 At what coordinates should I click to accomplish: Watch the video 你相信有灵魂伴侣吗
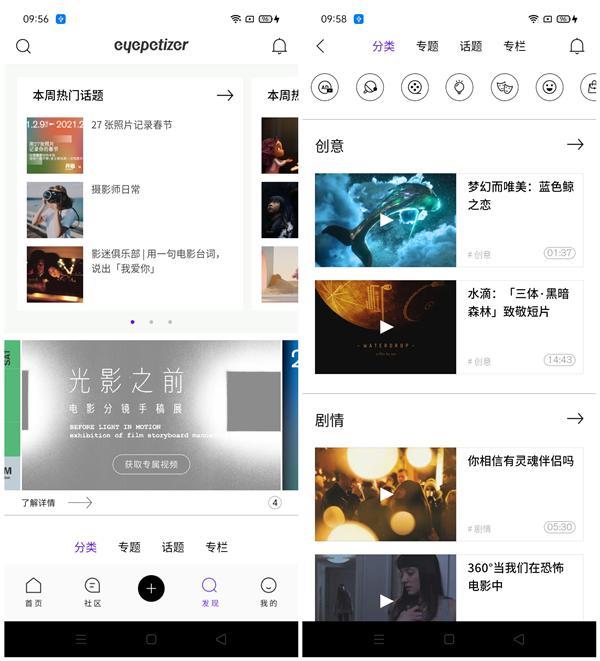click(386, 494)
